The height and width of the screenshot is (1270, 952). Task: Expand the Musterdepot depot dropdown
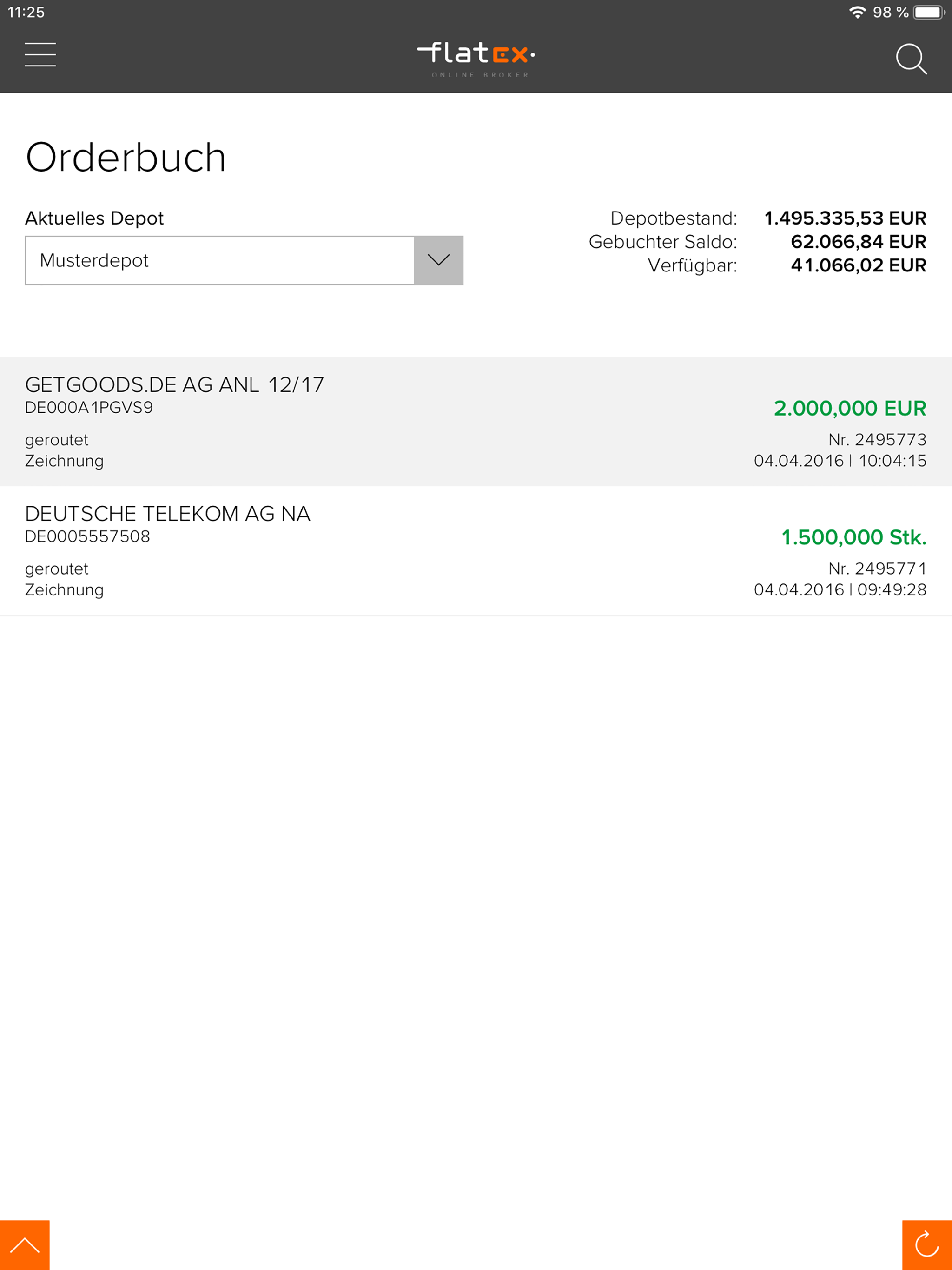pos(438,260)
